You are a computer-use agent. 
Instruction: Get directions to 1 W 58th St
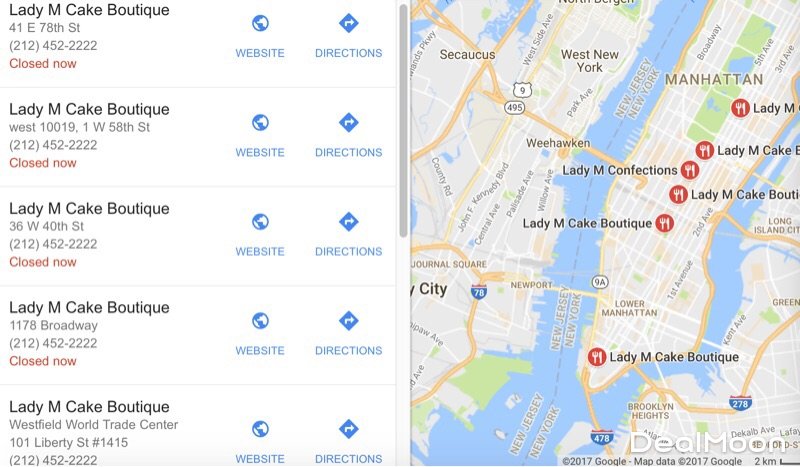click(x=348, y=134)
